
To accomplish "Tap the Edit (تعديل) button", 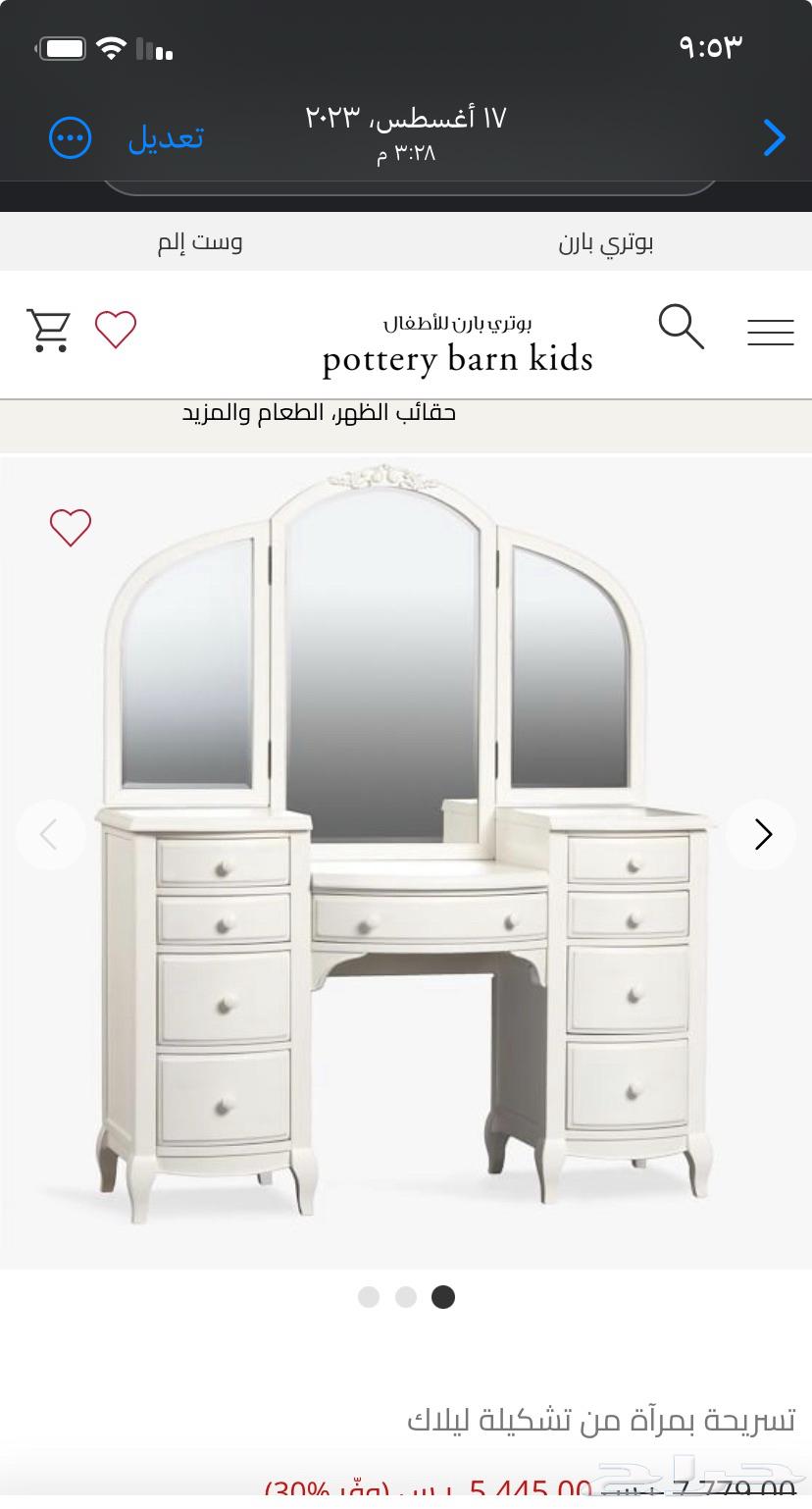I will (165, 138).
